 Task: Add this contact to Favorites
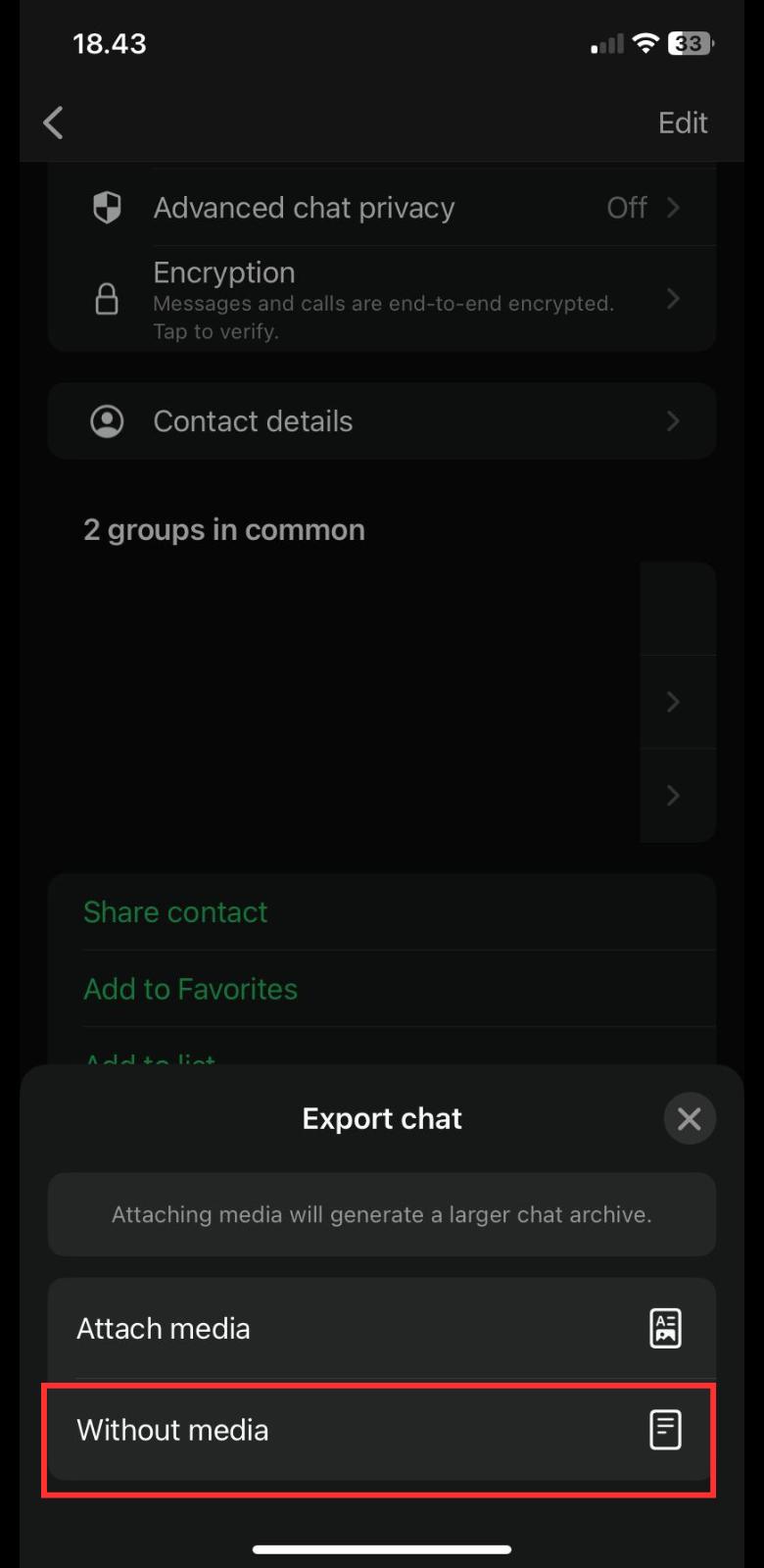click(191, 989)
